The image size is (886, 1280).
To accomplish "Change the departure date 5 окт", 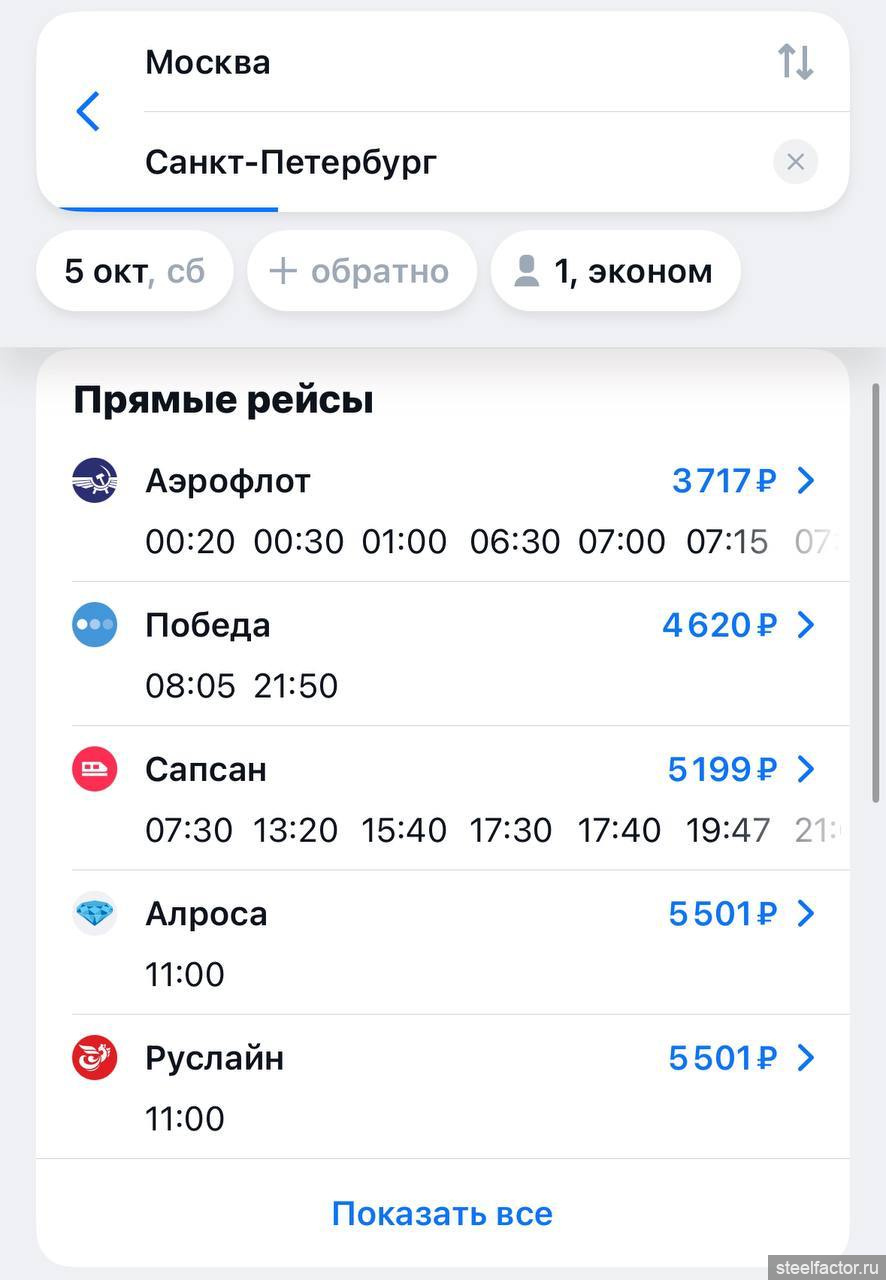I will click(135, 271).
